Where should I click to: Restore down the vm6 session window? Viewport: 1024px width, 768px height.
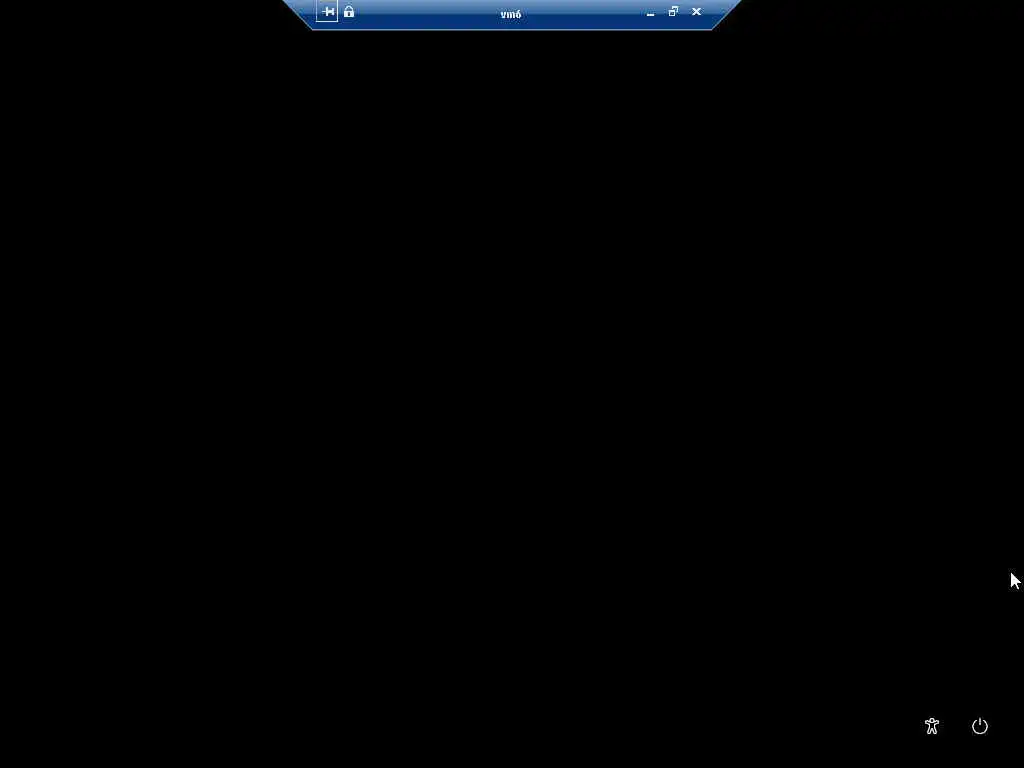pos(673,12)
